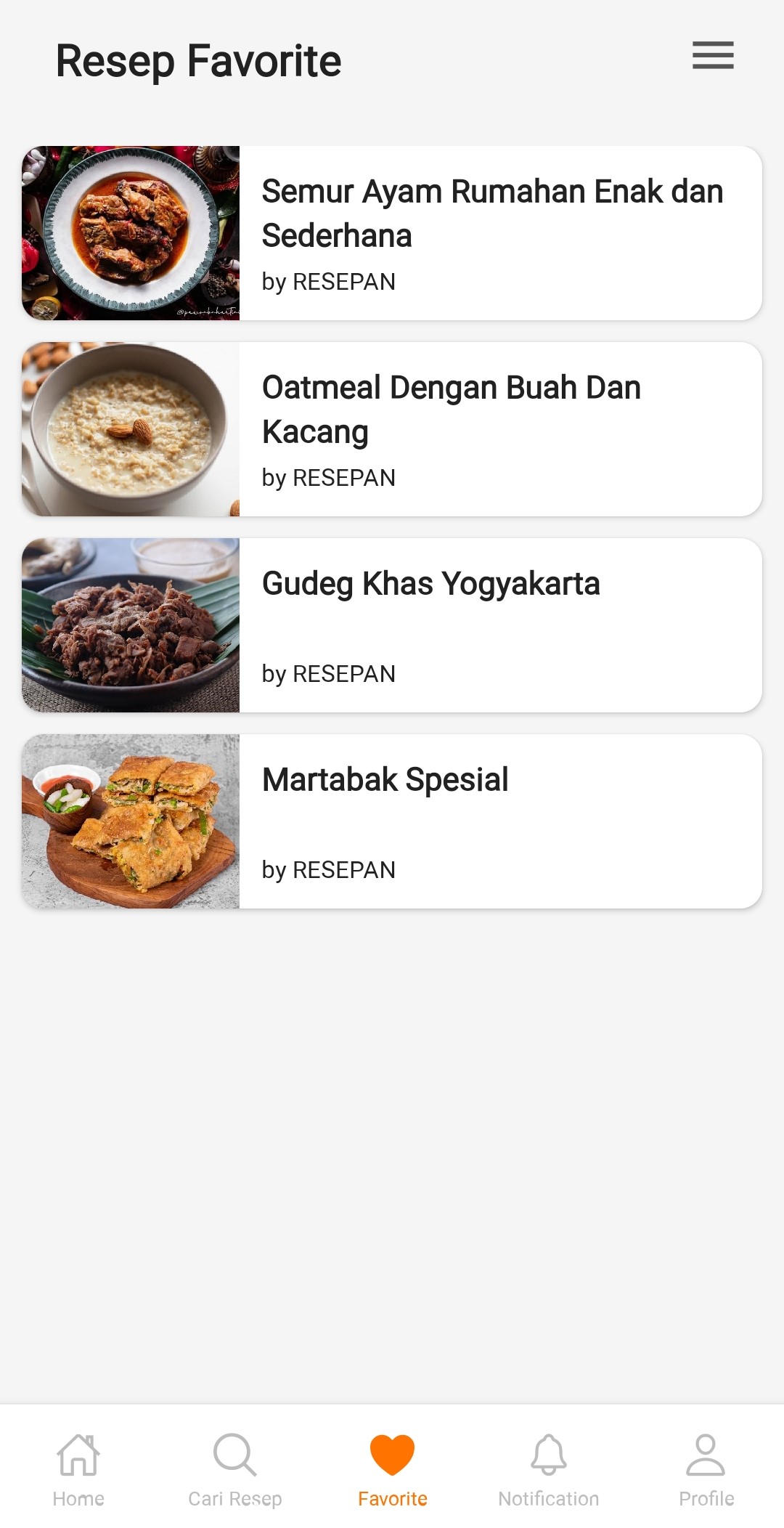The height and width of the screenshot is (1528, 784).
Task: View the Oatmeal Dengan Buah Dan Kacang recipe
Action: coord(392,429)
